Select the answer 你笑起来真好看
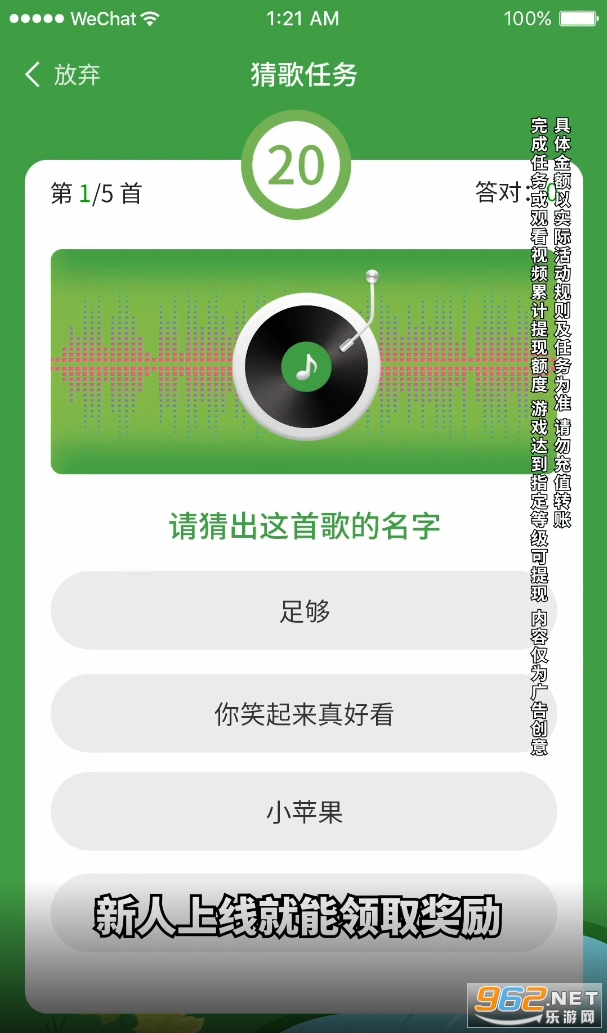This screenshot has width=607, height=1033. [x=304, y=713]
